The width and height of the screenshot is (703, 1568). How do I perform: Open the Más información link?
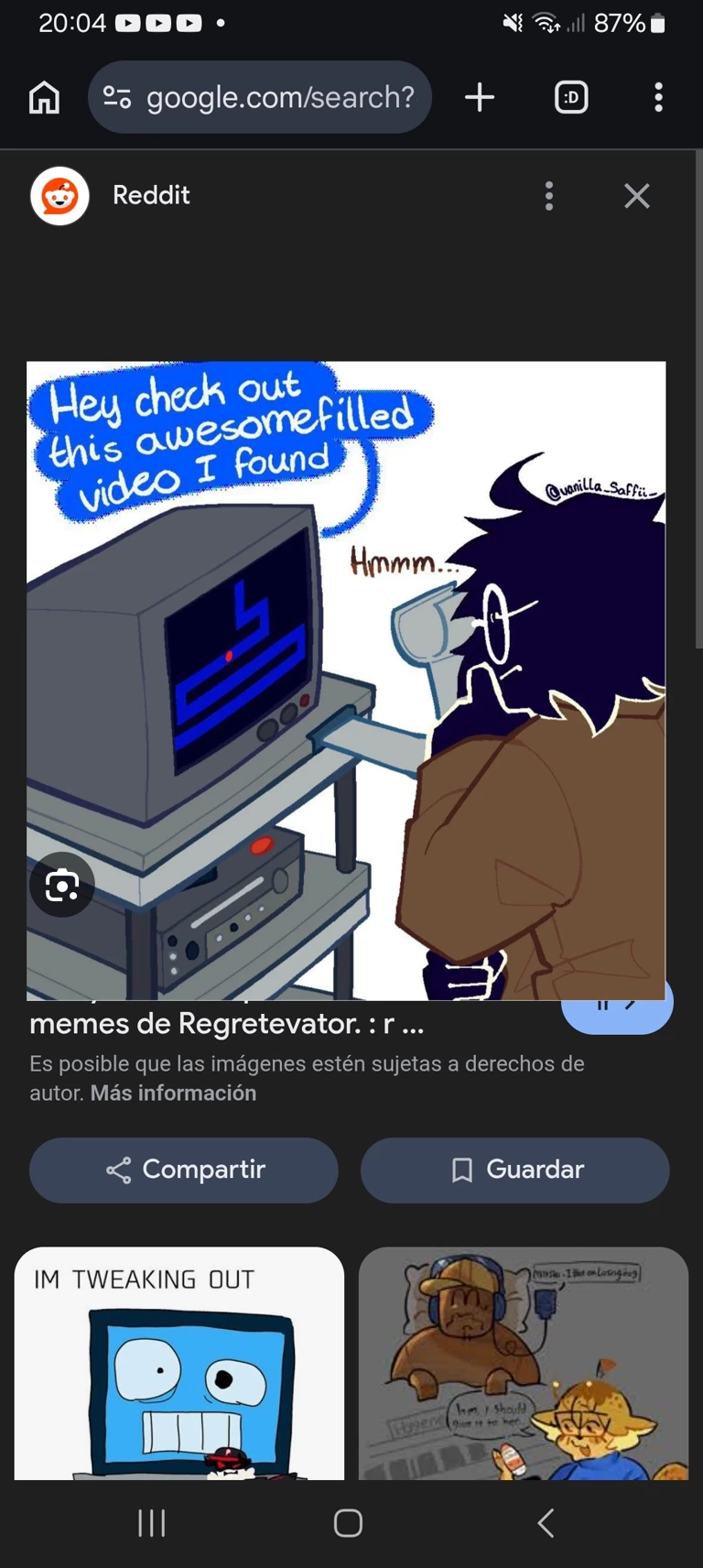pyautogui.click(x=173, y=1093)
